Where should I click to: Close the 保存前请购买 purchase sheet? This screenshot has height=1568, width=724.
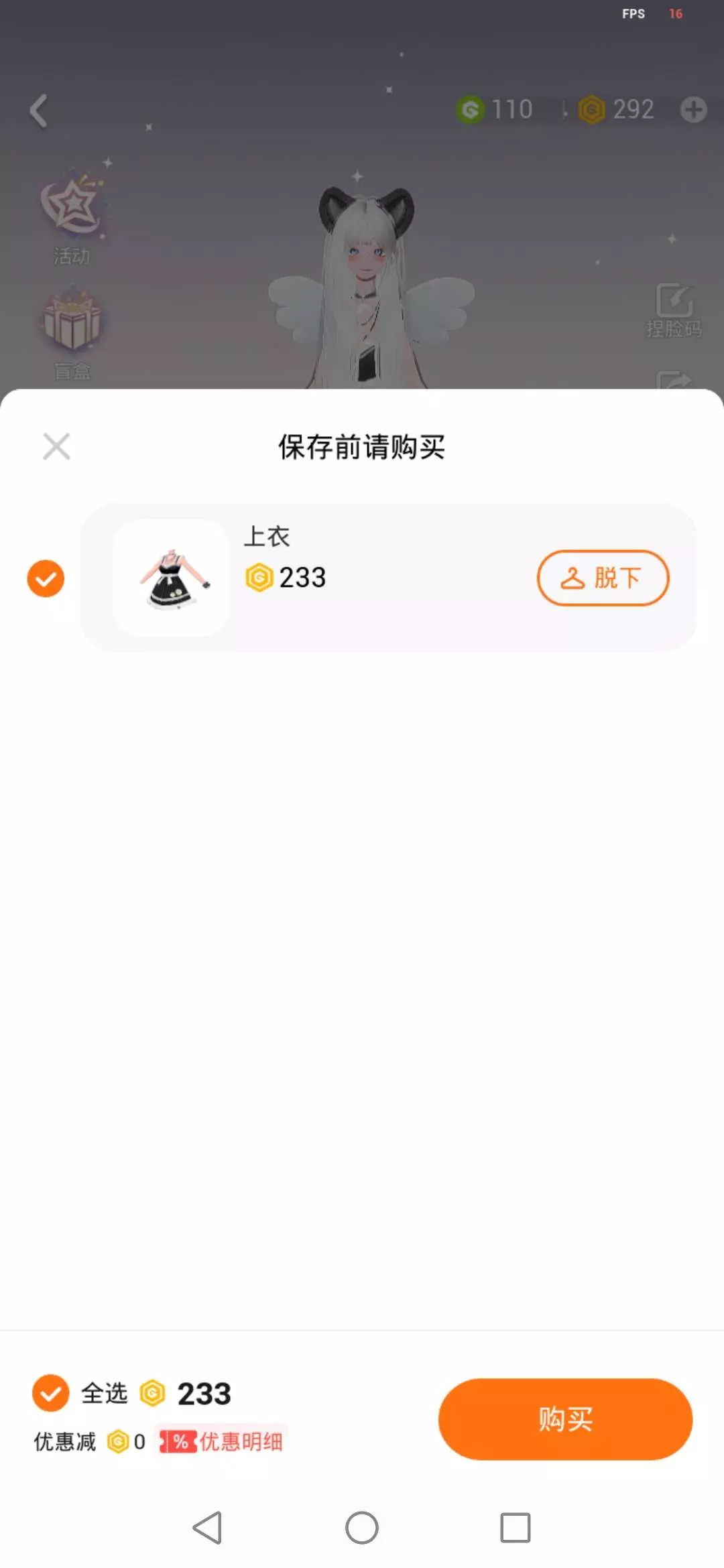pos(56,446)
